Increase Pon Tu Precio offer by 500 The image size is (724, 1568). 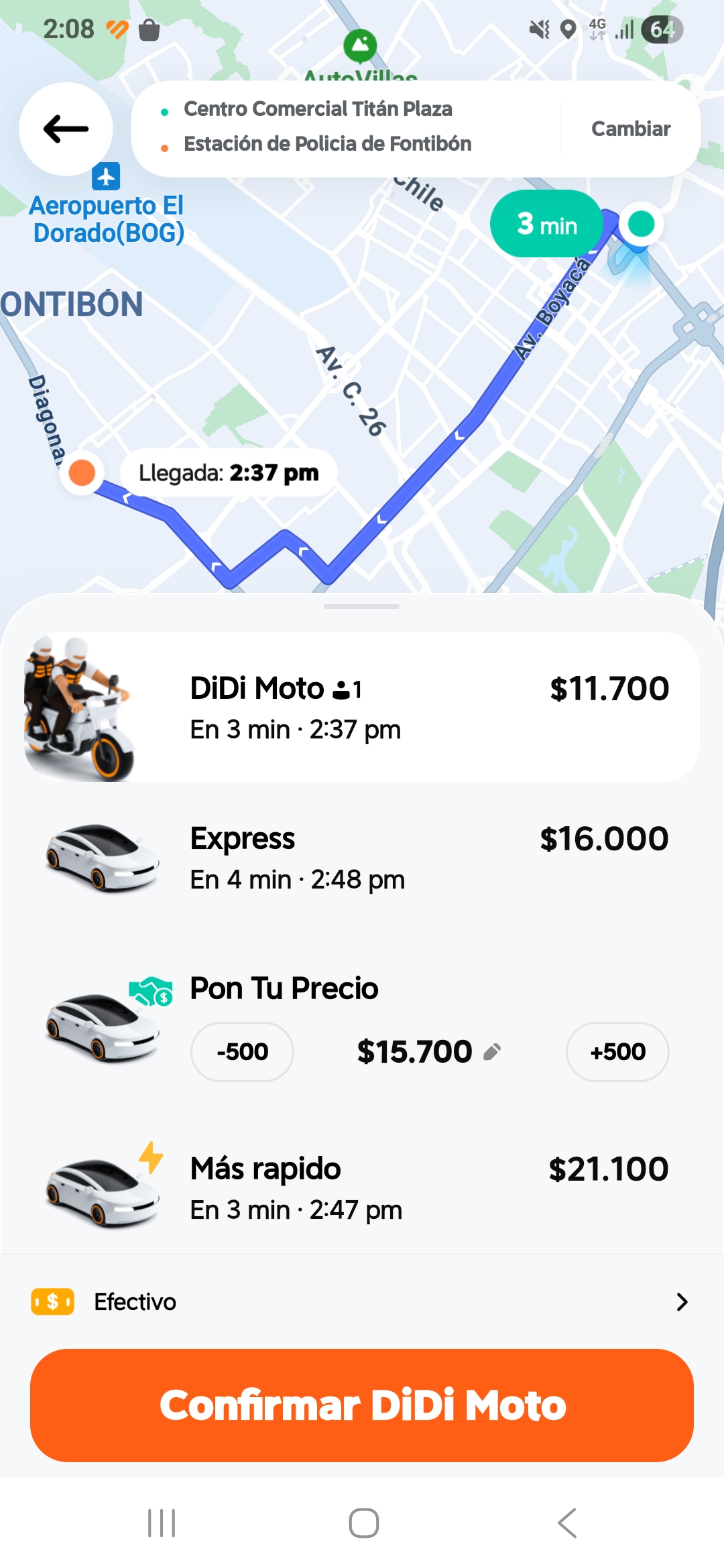coord(617,1051)
